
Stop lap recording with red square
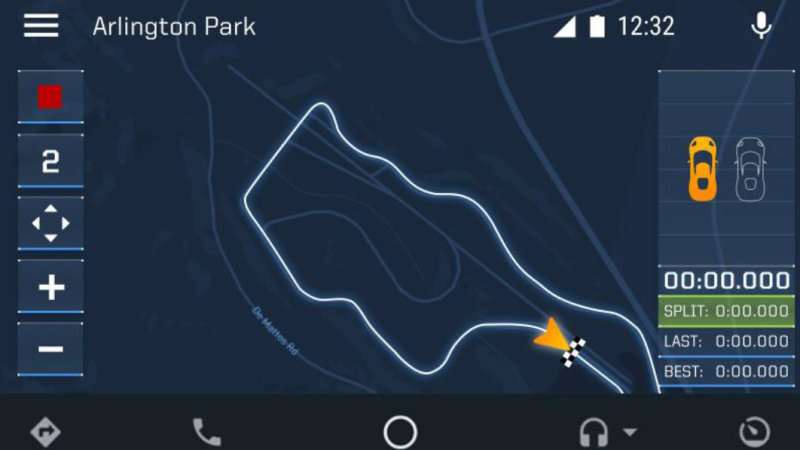tap(50, 97)
